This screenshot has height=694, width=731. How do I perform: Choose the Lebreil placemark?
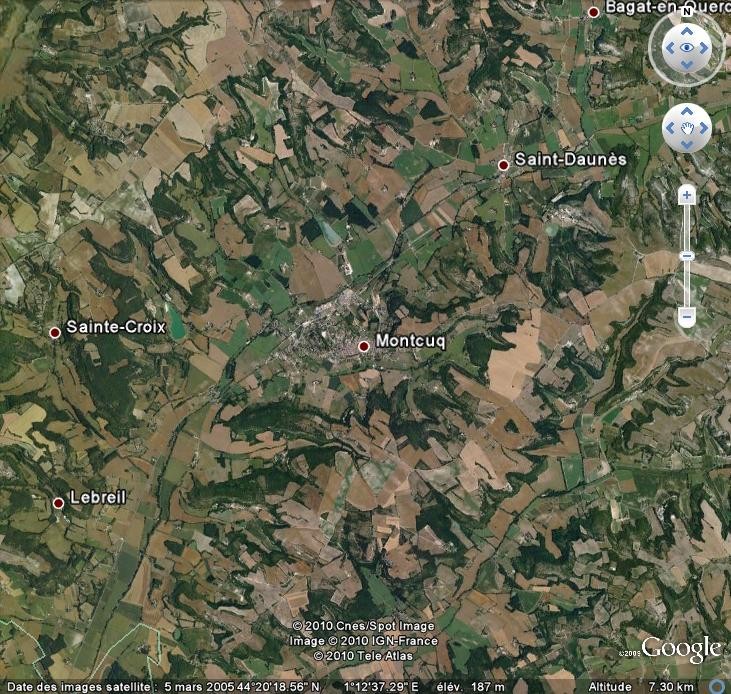58,503
